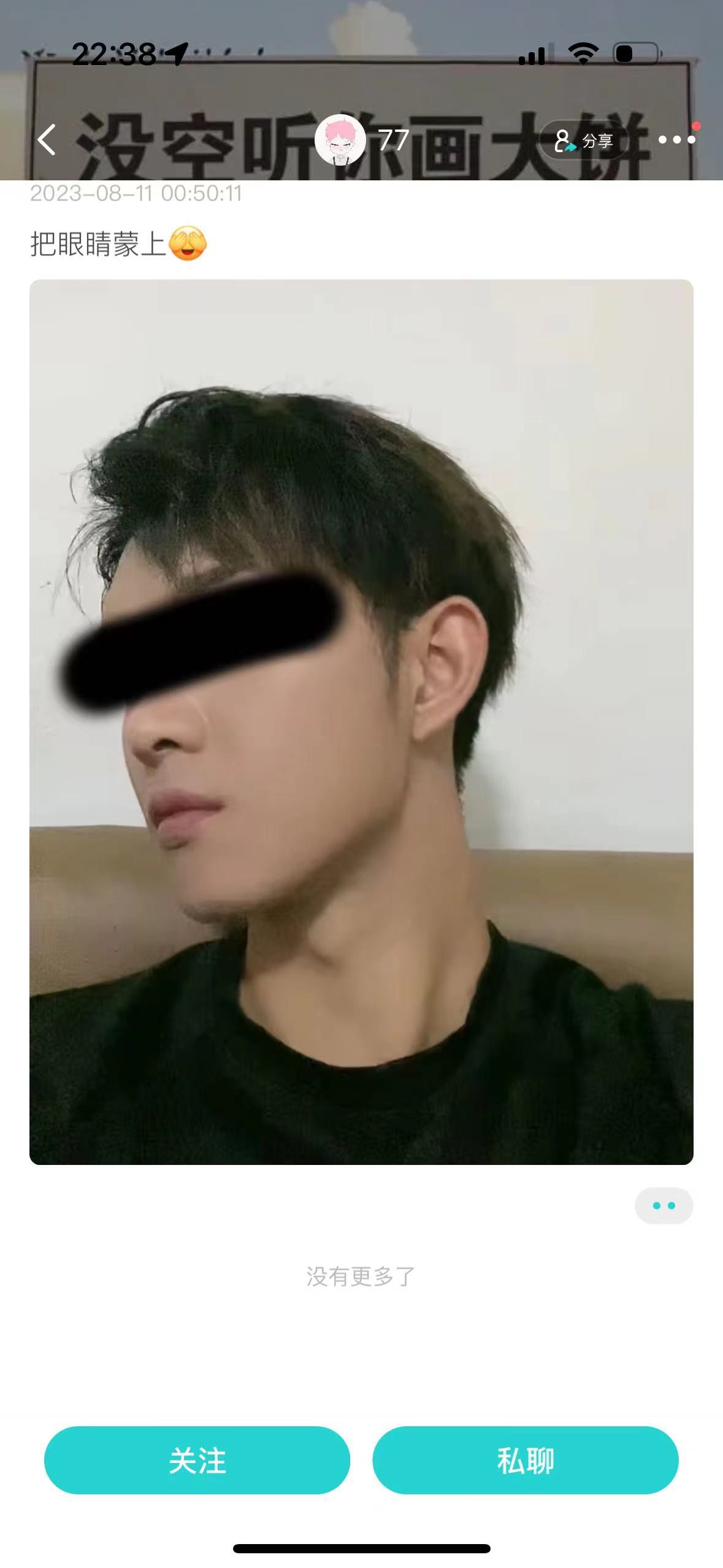Open the 77 profile avatar
The height and width of the screenshot is (1568, 723).
[340, 140]
